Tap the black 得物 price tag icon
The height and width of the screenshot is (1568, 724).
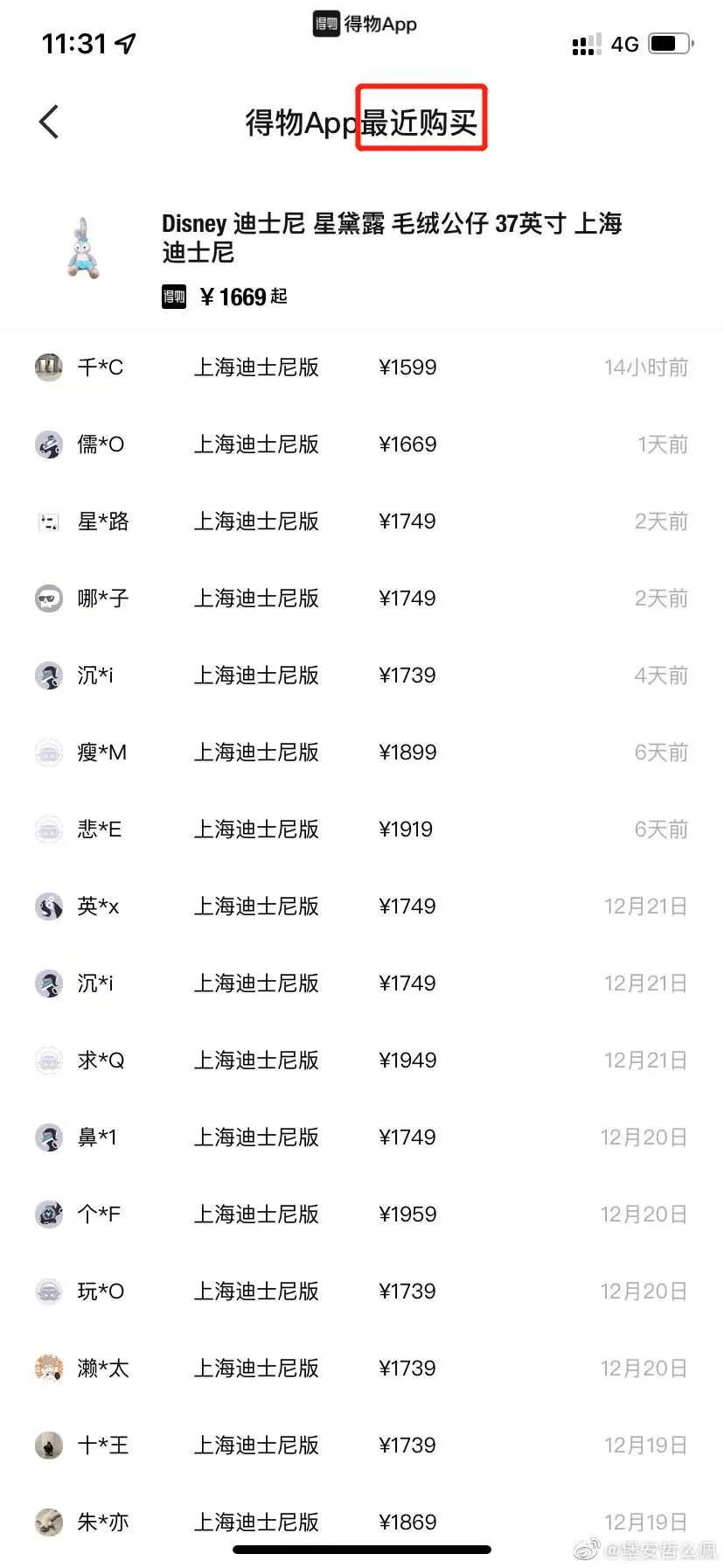click(173, 297)
